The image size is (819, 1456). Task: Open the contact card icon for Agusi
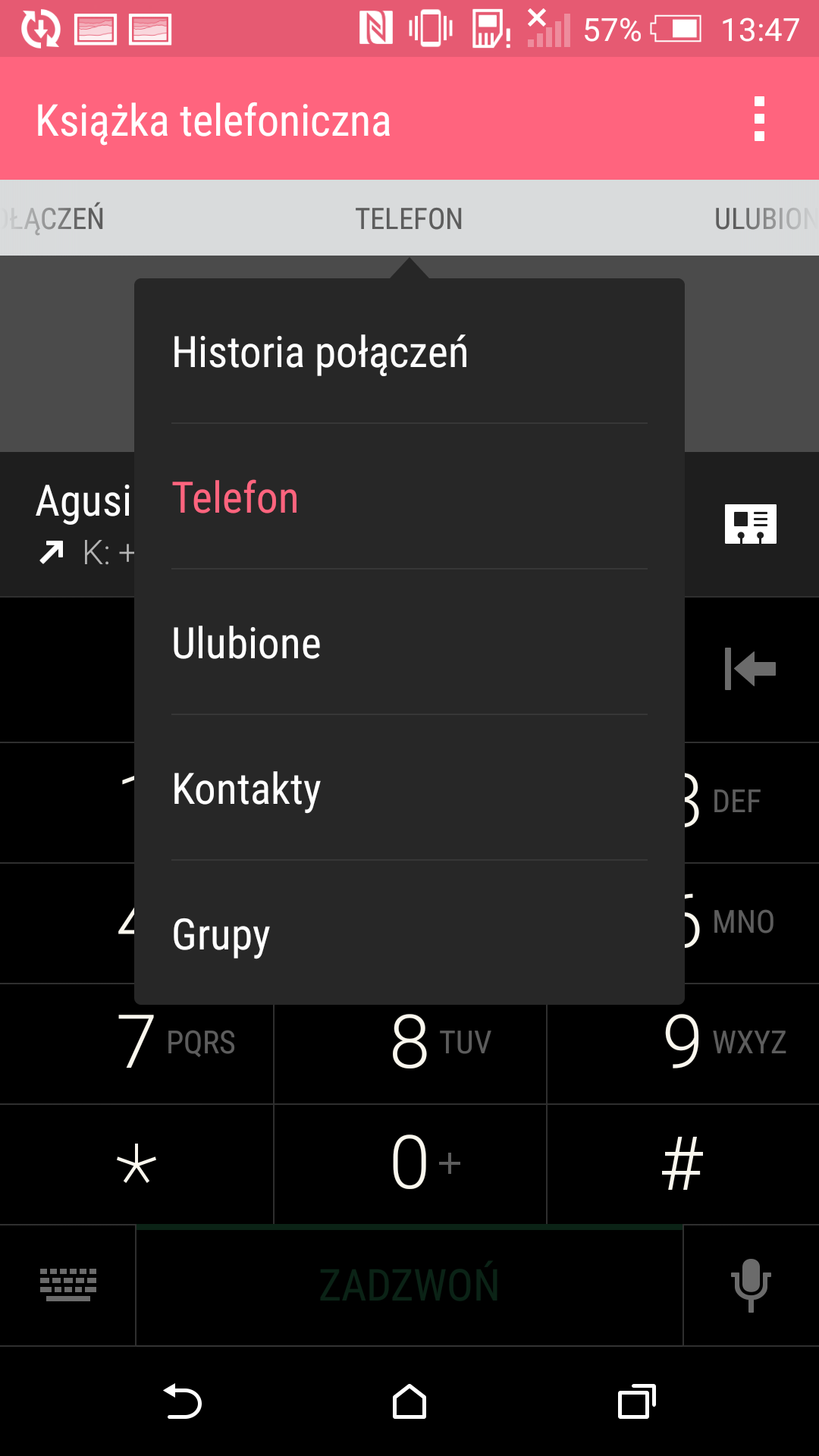pyautogui.click(x=750, y=524)
